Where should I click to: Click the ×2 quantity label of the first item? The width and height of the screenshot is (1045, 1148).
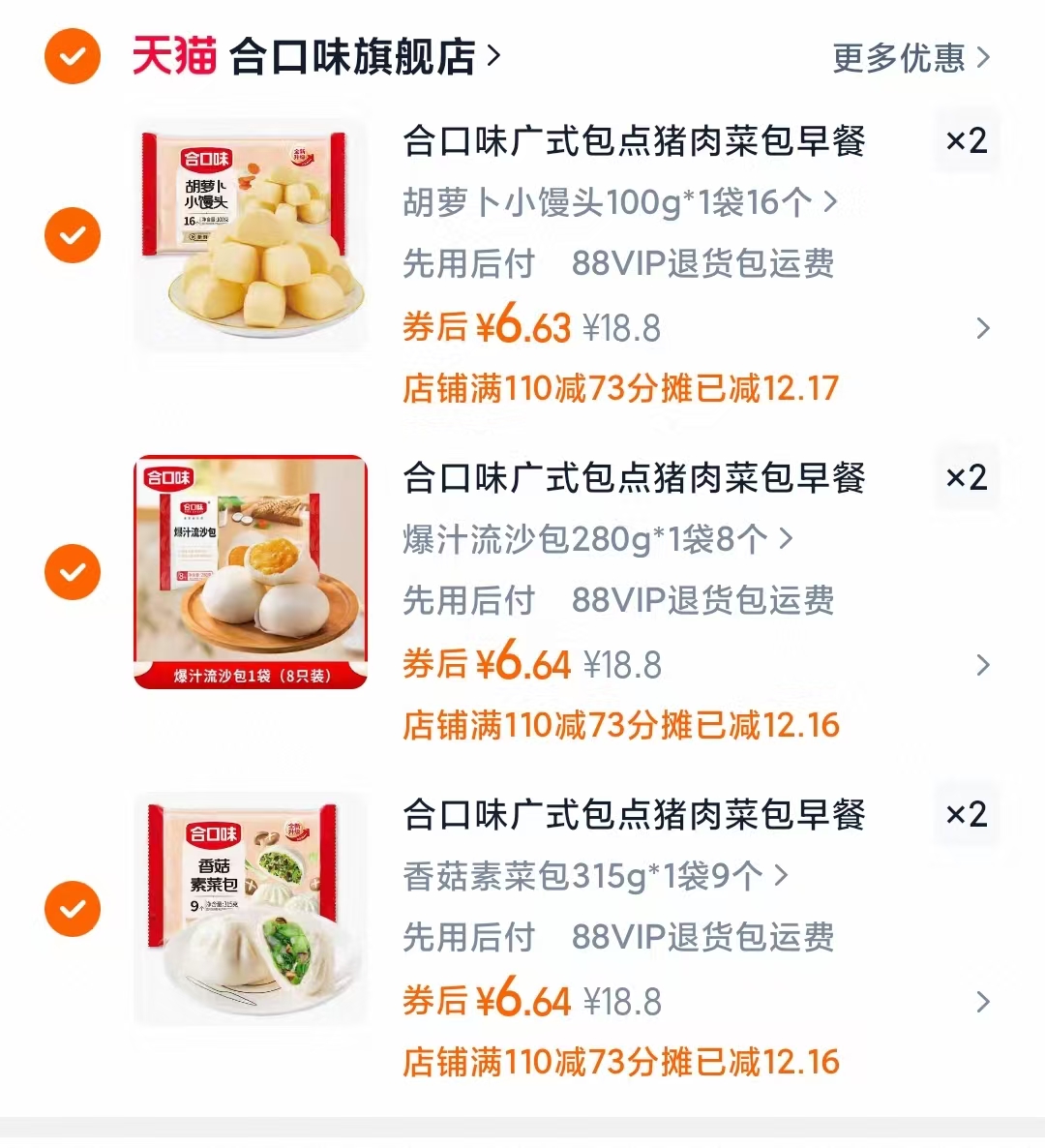pos(967,140)
